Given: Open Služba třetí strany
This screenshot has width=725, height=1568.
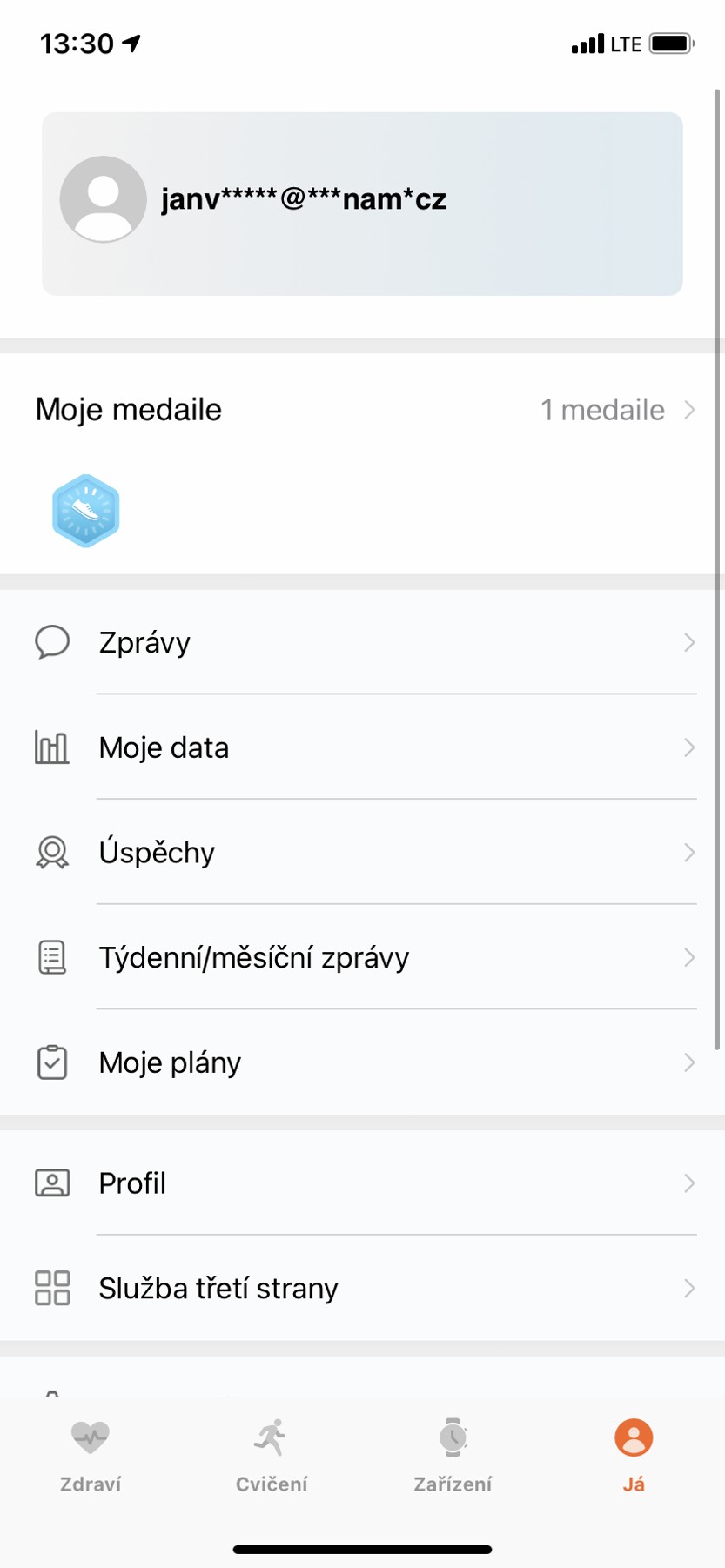Looking at the screenshot, I should click(x=362, y=1288).
